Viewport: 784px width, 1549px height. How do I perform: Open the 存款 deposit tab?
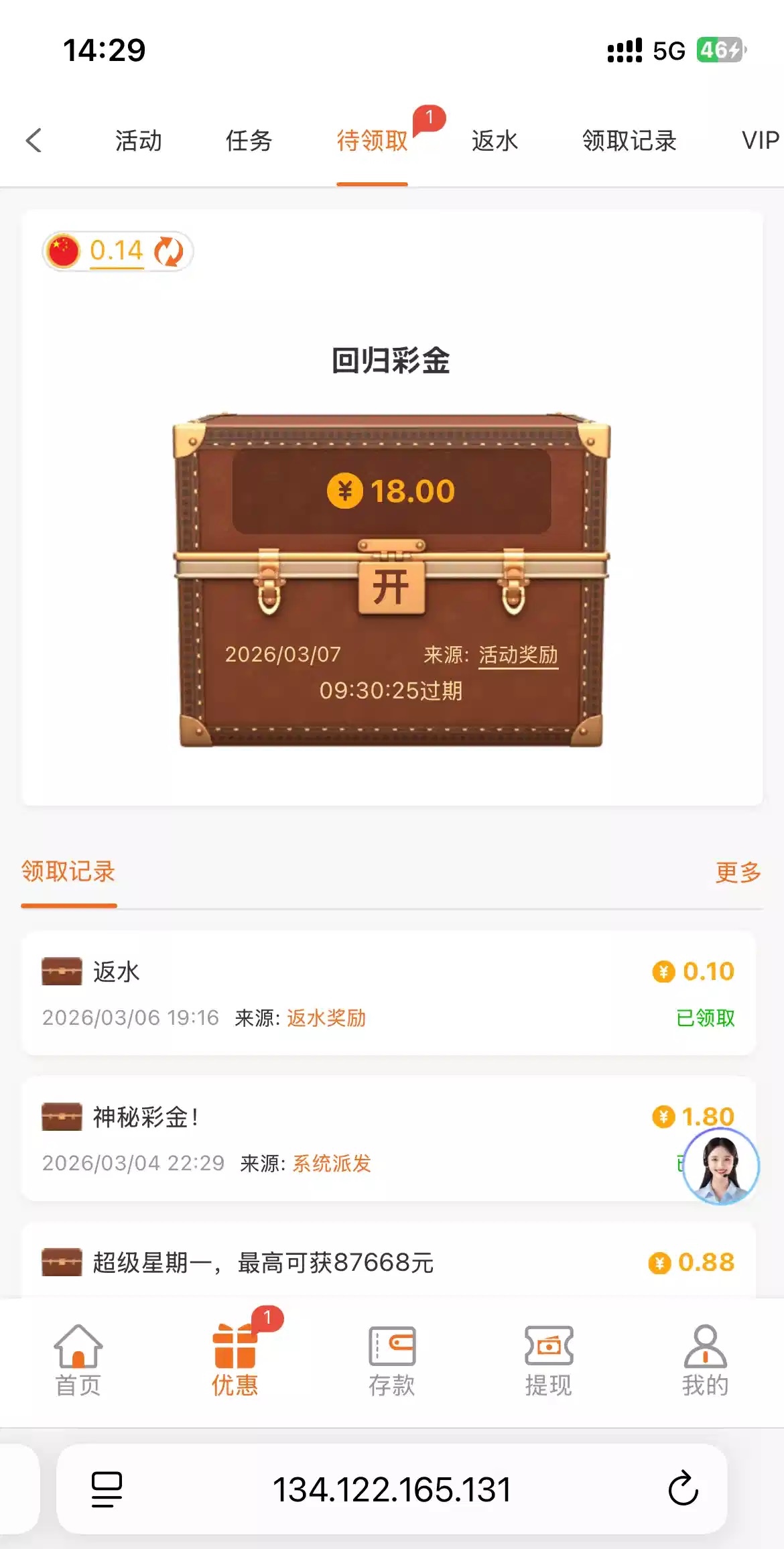pos(391,1361)
